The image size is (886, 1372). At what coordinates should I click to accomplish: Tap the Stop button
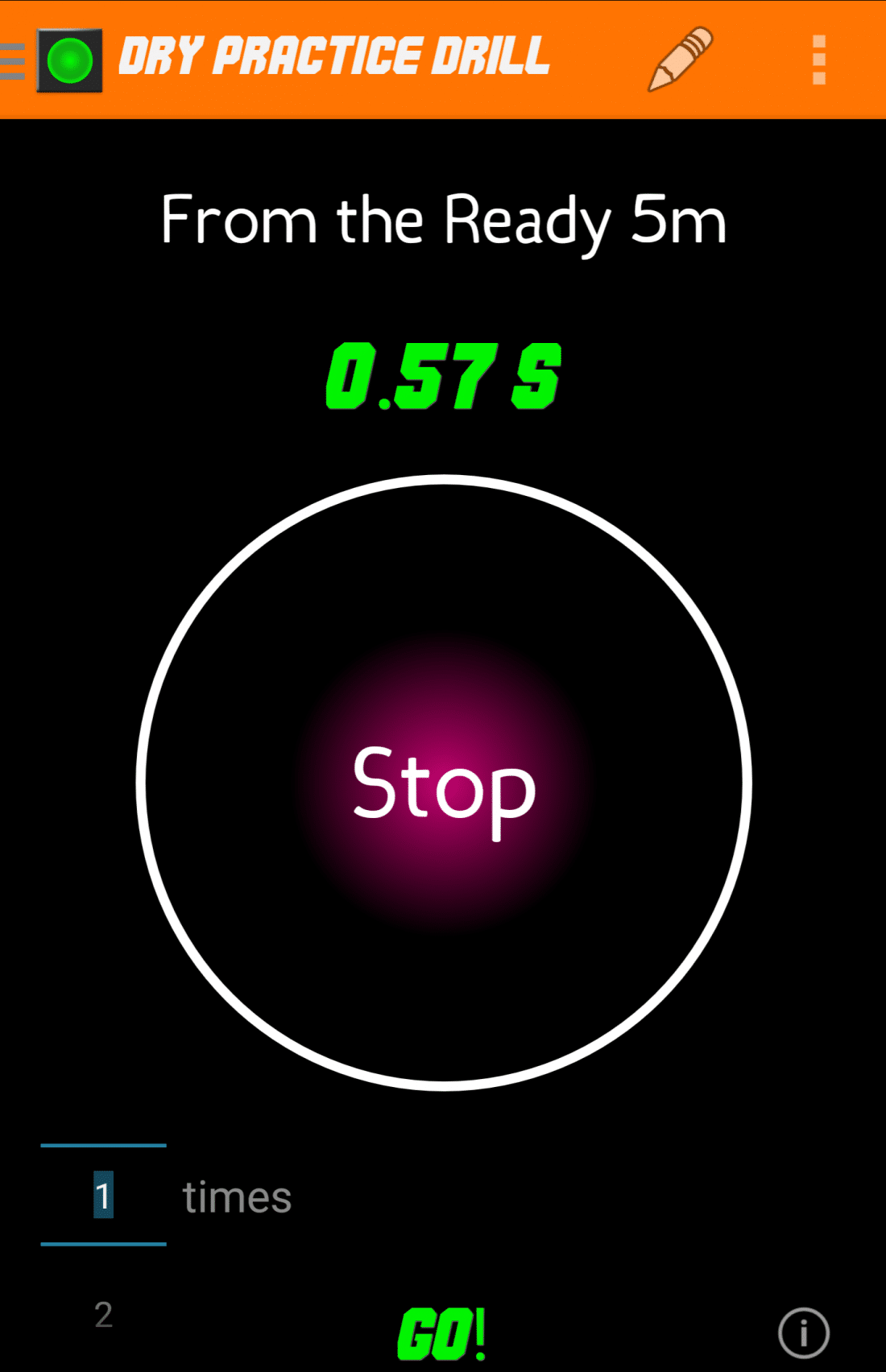(x=444, y=783)
